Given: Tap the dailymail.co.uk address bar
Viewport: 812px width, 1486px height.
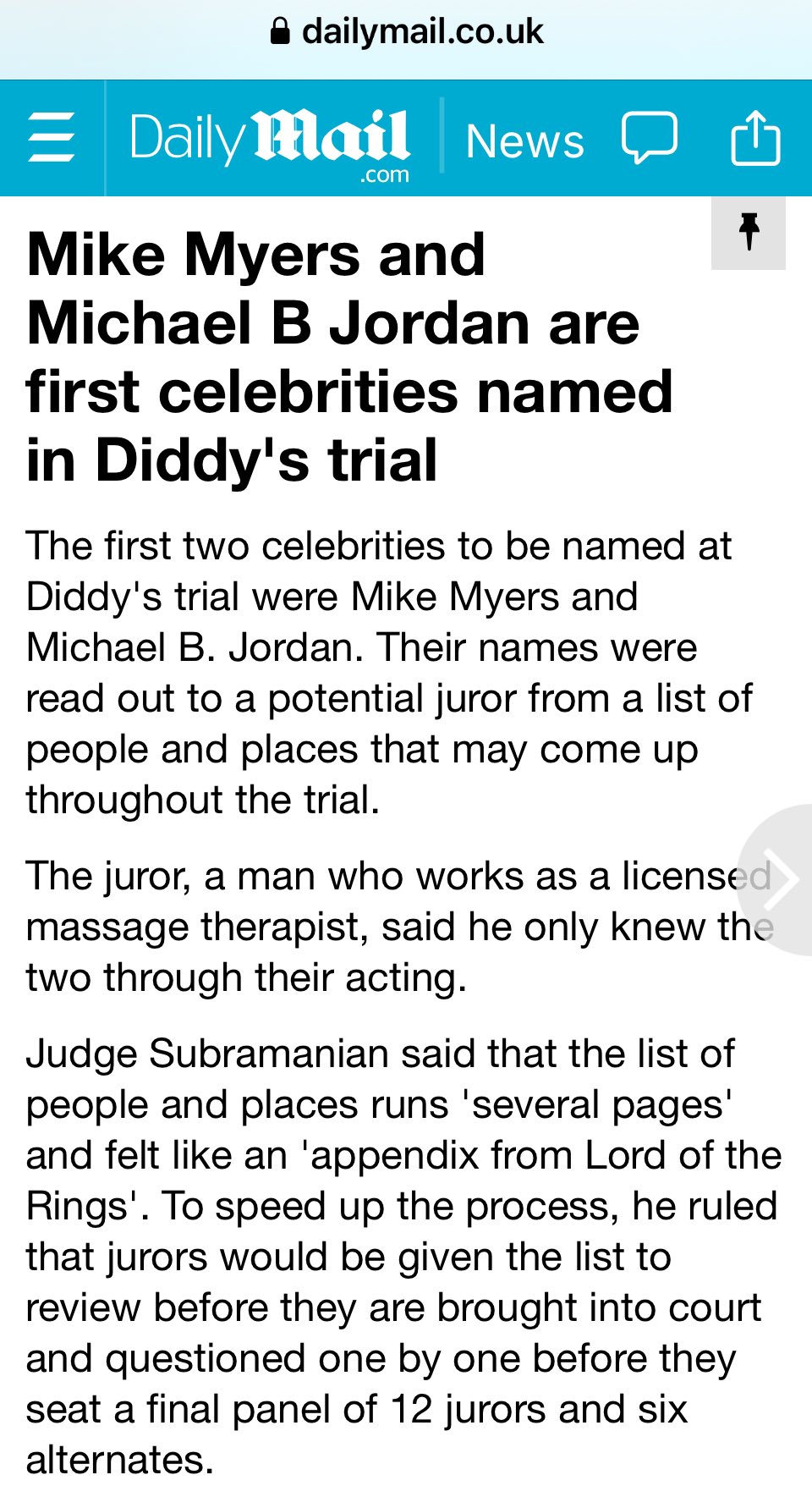Looking at the screenshot, I should [406, 32].
